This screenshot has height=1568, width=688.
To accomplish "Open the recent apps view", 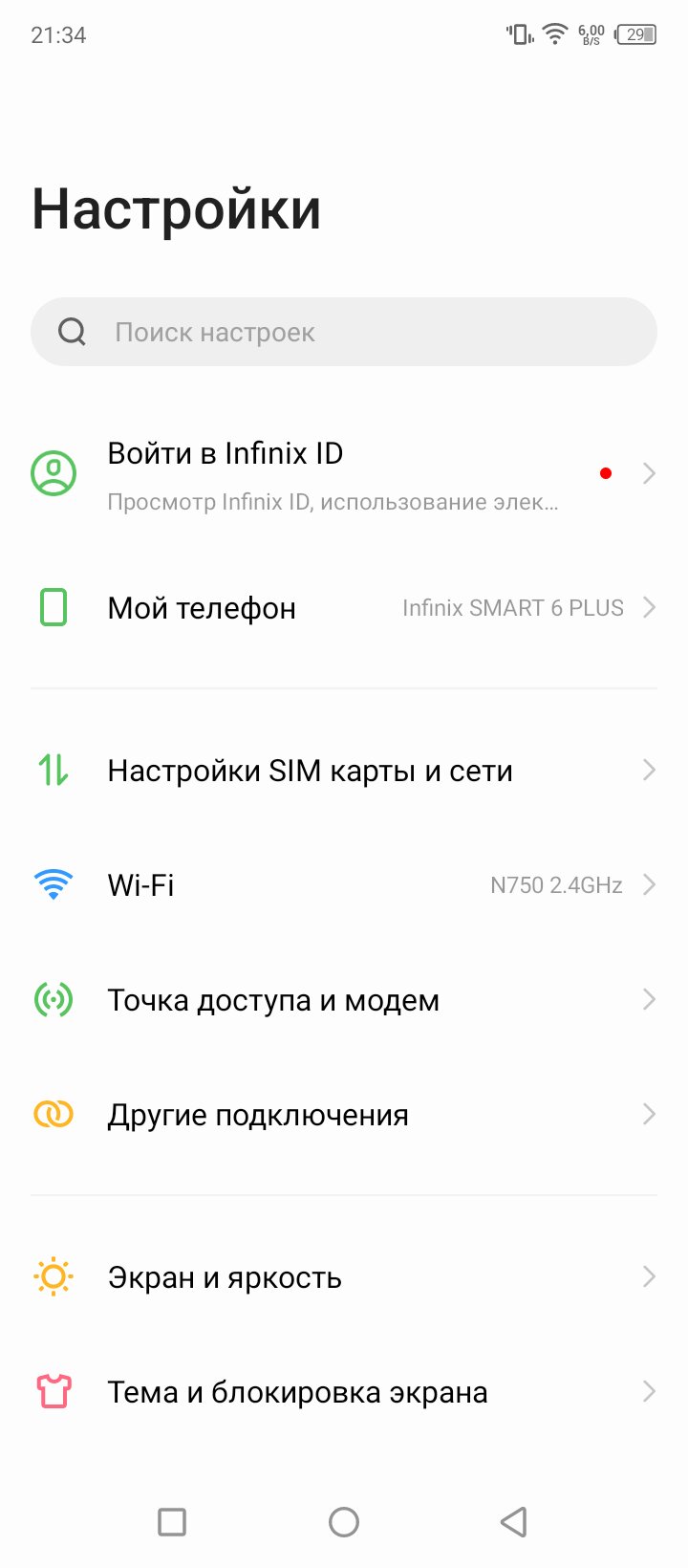I will pos(172,1522).
